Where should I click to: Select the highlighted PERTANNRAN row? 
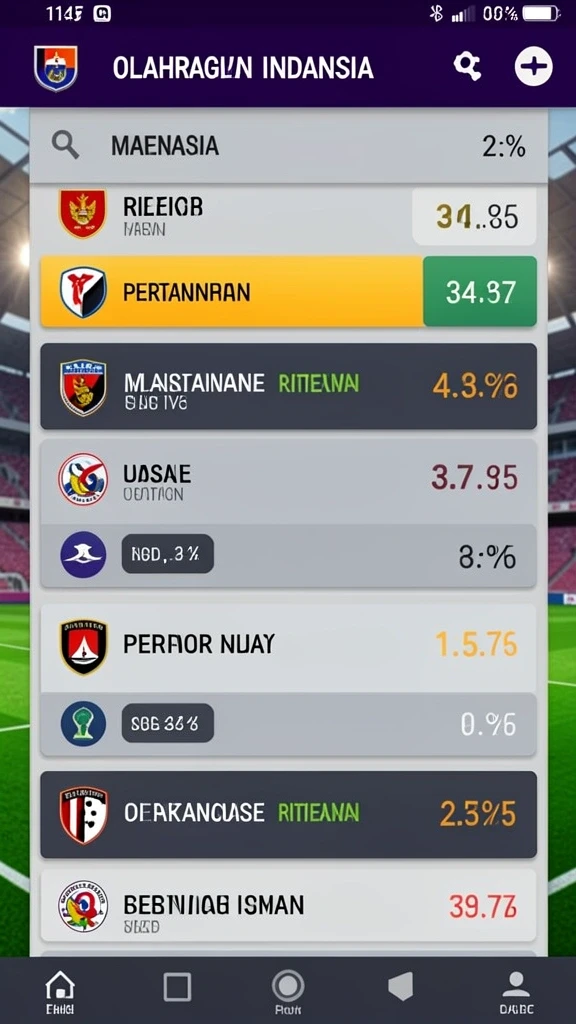(x=232, y=291)
